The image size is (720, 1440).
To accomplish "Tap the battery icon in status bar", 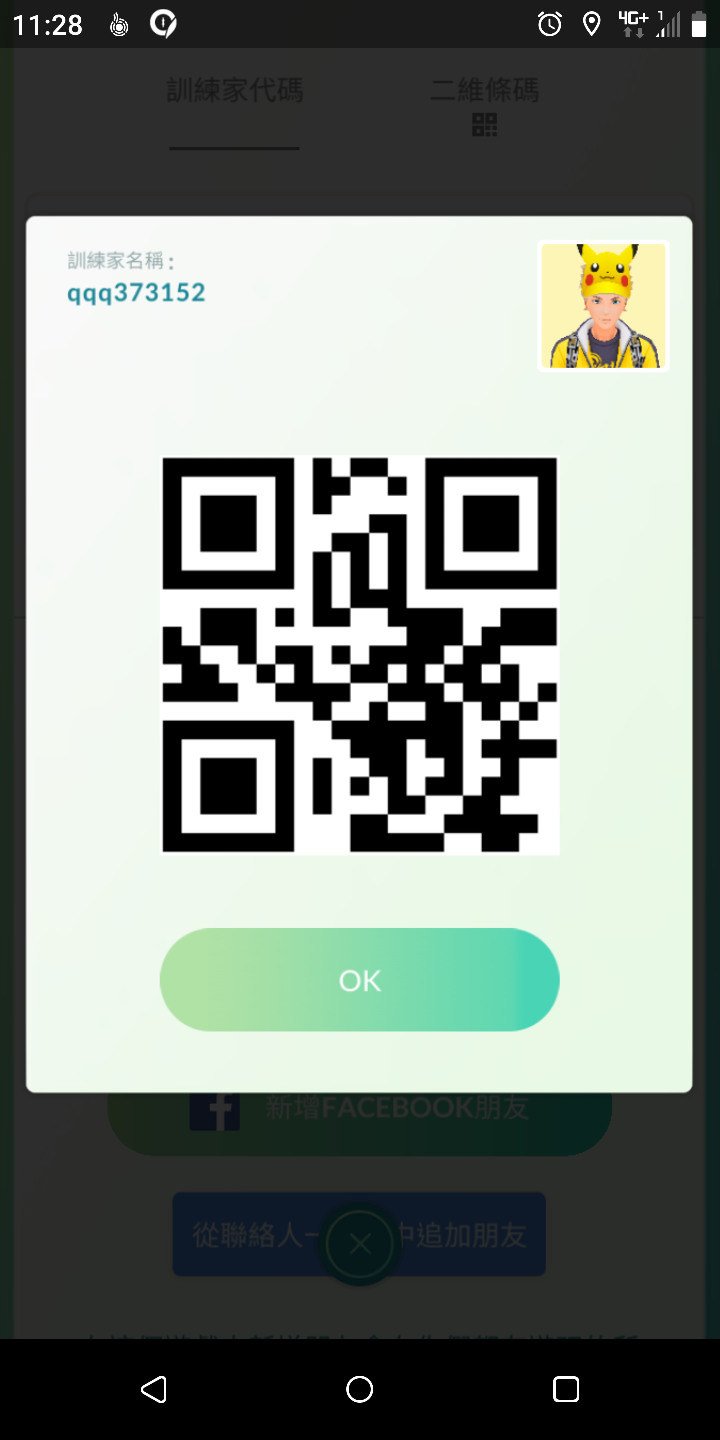I will pos(697,22).
